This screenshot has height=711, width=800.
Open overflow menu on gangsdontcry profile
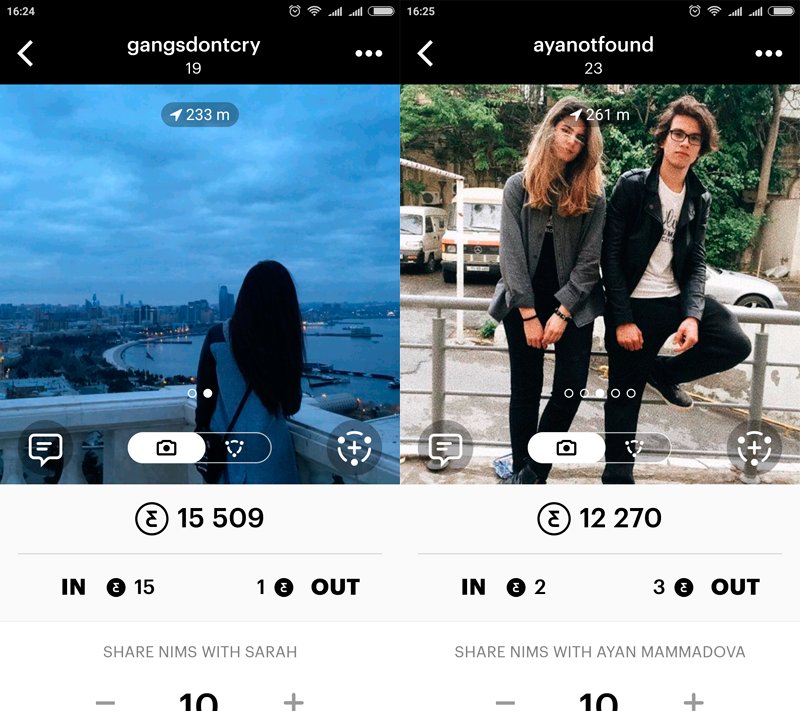369,53
